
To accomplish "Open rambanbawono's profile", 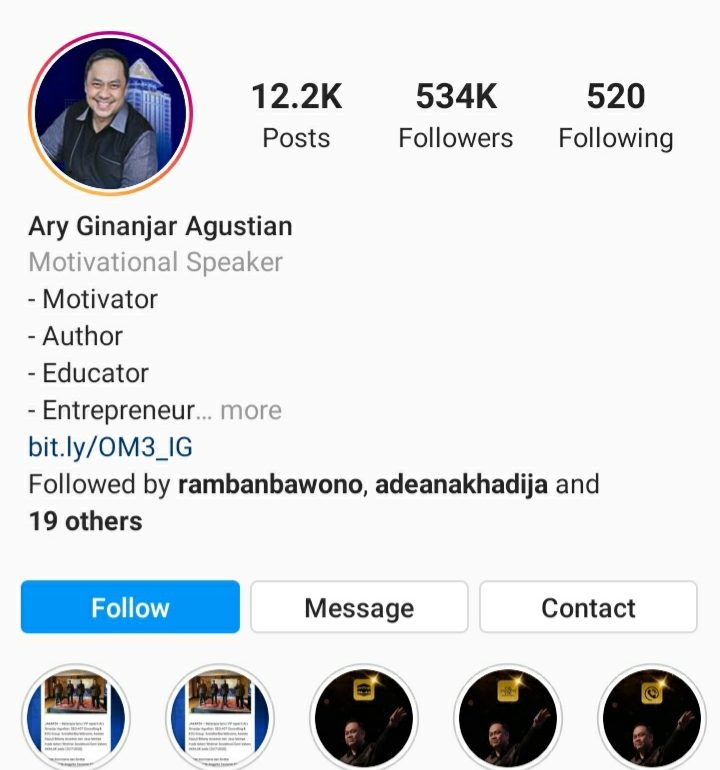I will click(x=272, y=485).
